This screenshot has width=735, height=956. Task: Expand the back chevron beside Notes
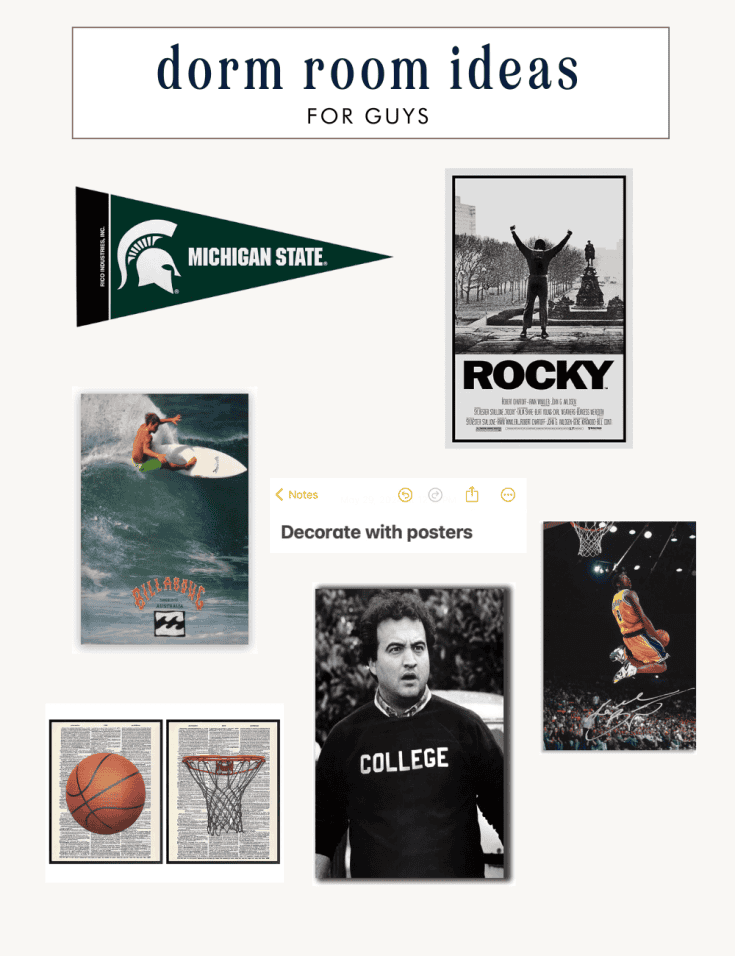[x=280, y=494]
